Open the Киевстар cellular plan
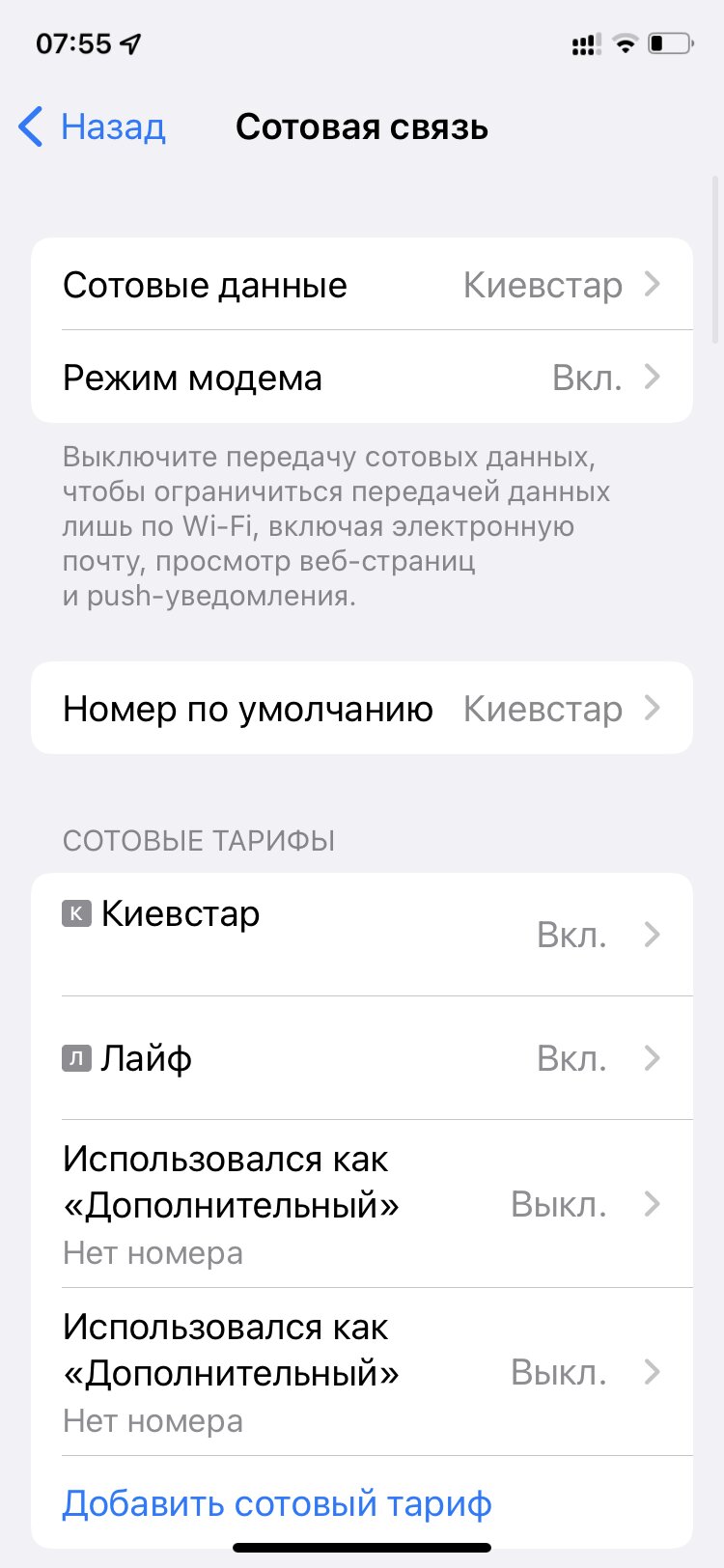724x1568 pixels. (362, 935)
